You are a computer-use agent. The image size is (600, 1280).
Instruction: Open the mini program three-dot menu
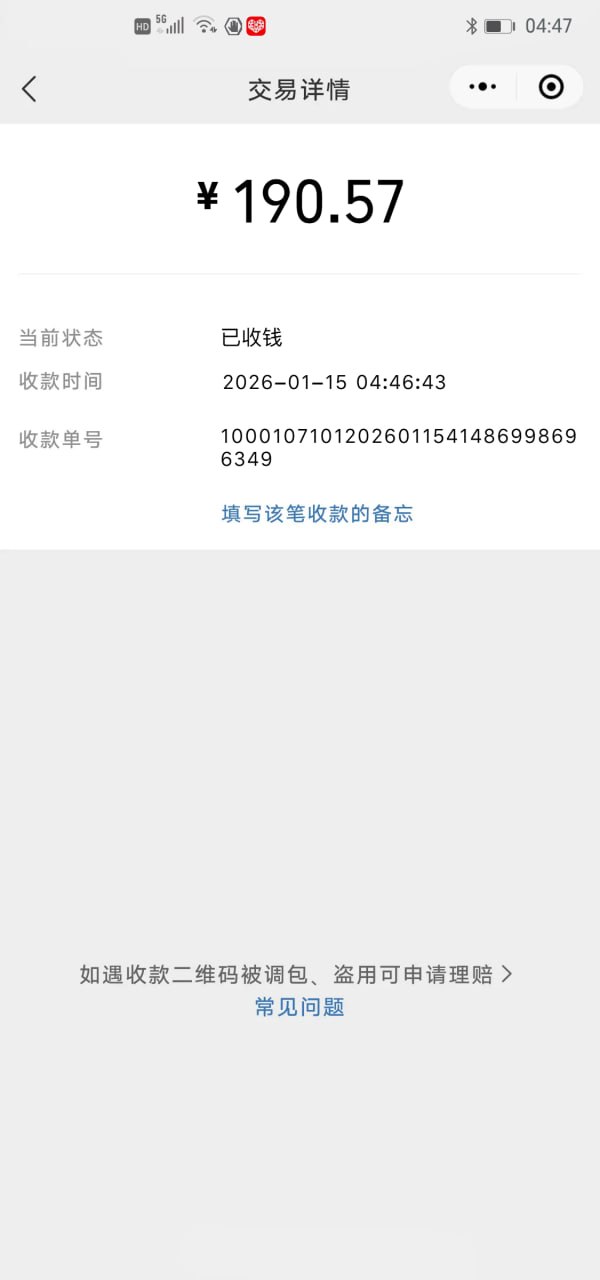point(483,87)
